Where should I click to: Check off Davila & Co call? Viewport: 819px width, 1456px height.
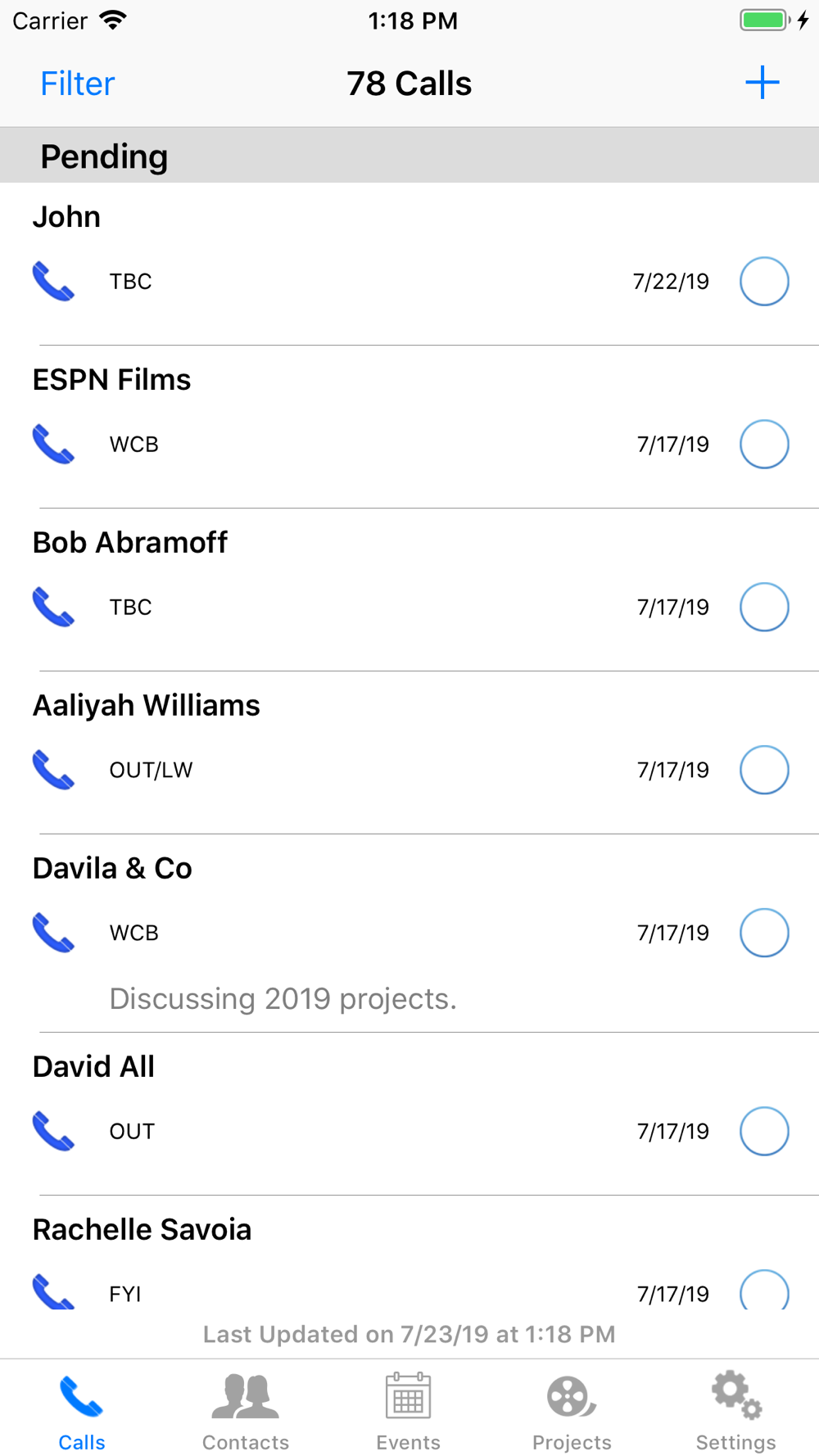pyautogui.click(x=764, y=933)
